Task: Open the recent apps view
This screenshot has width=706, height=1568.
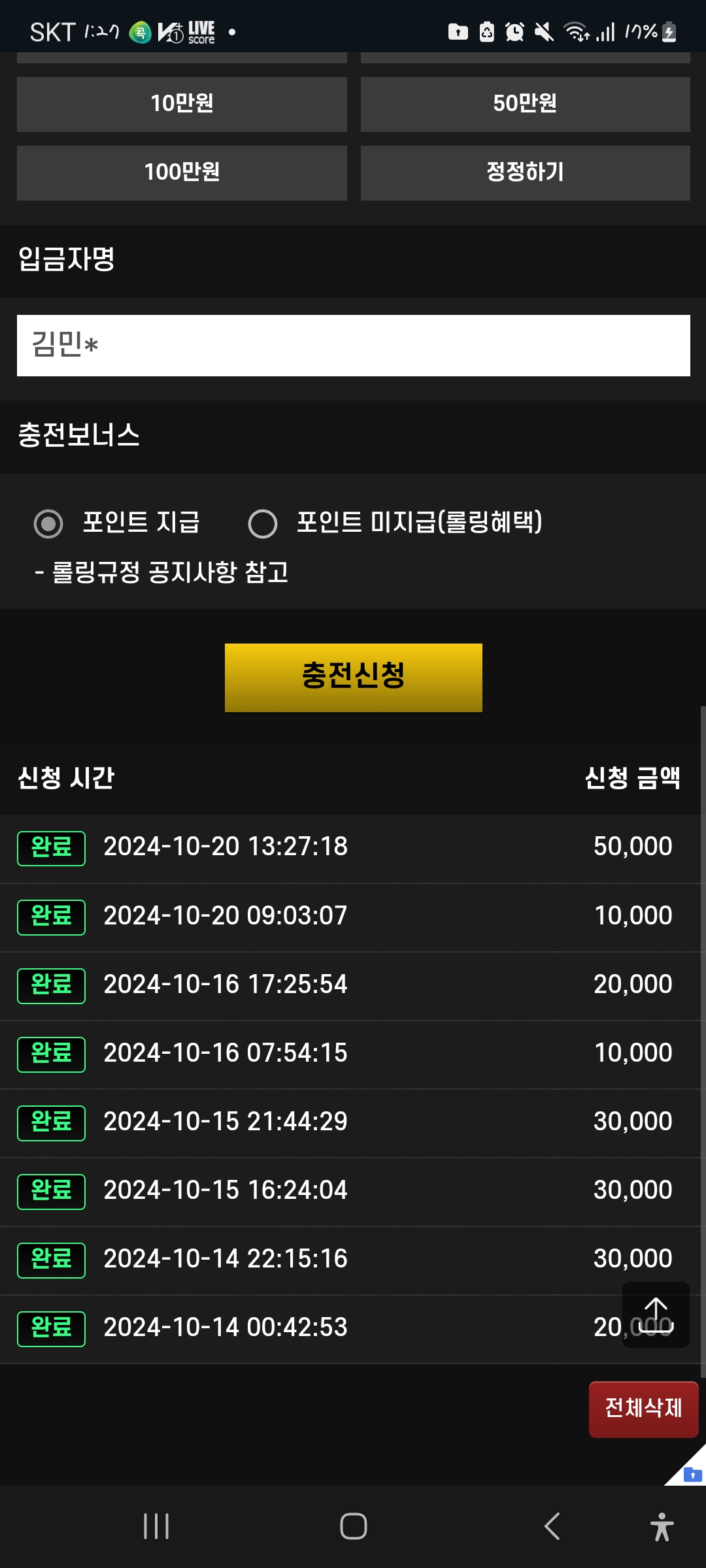Action: (156, 1526)
